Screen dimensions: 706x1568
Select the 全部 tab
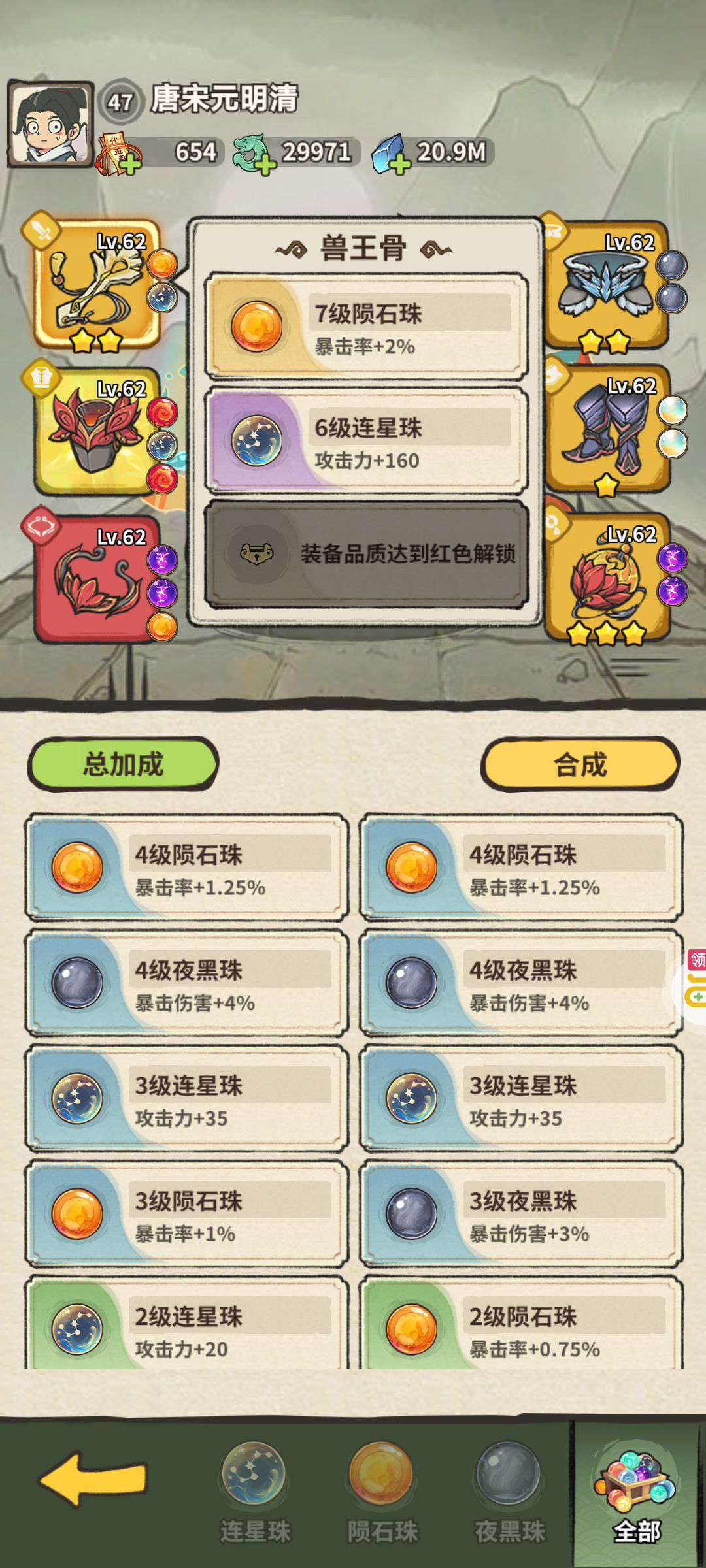pos(636,1493)
